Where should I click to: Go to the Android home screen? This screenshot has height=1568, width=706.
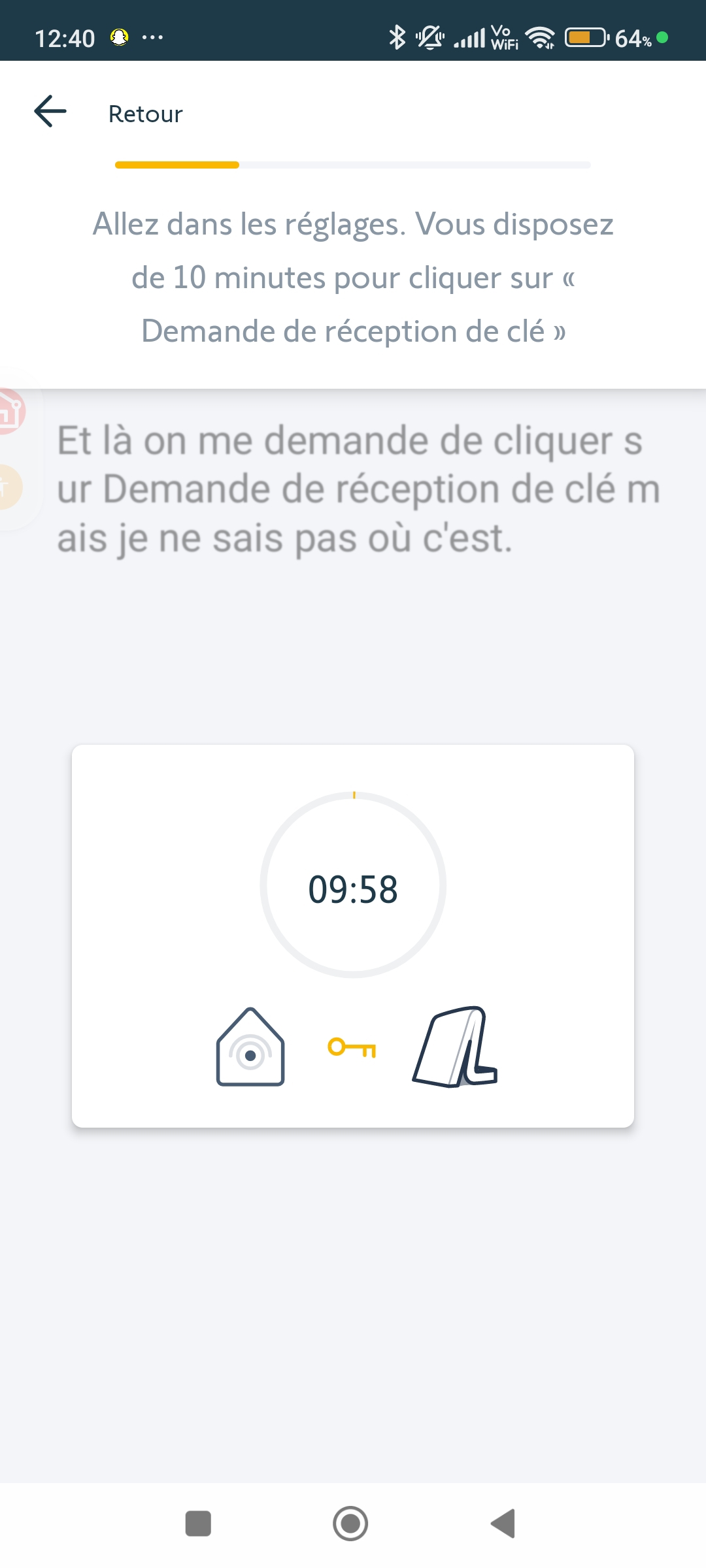[350, 1524]
